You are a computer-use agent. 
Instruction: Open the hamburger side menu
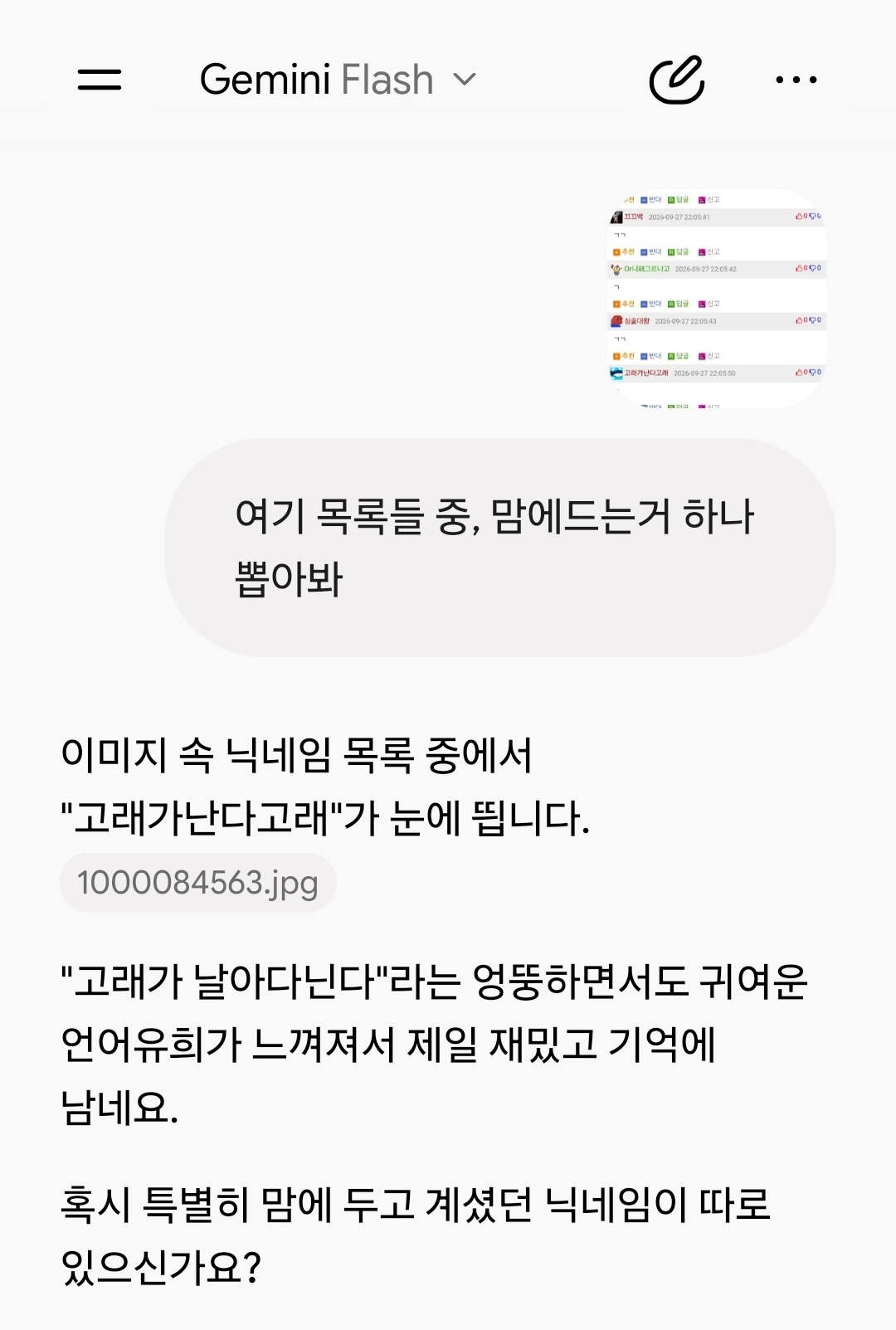tap(100, 80)
